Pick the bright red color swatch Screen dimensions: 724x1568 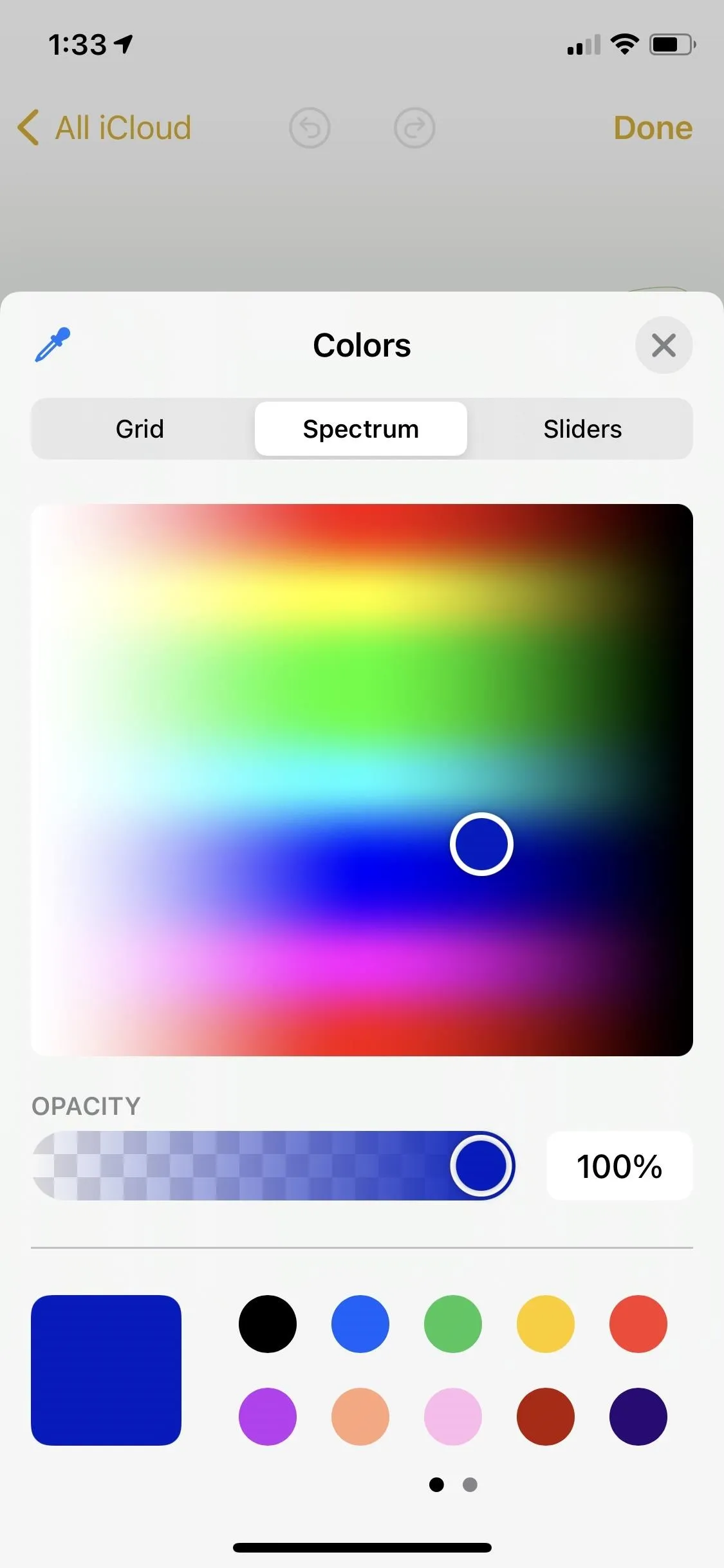tap(638, 1323)
